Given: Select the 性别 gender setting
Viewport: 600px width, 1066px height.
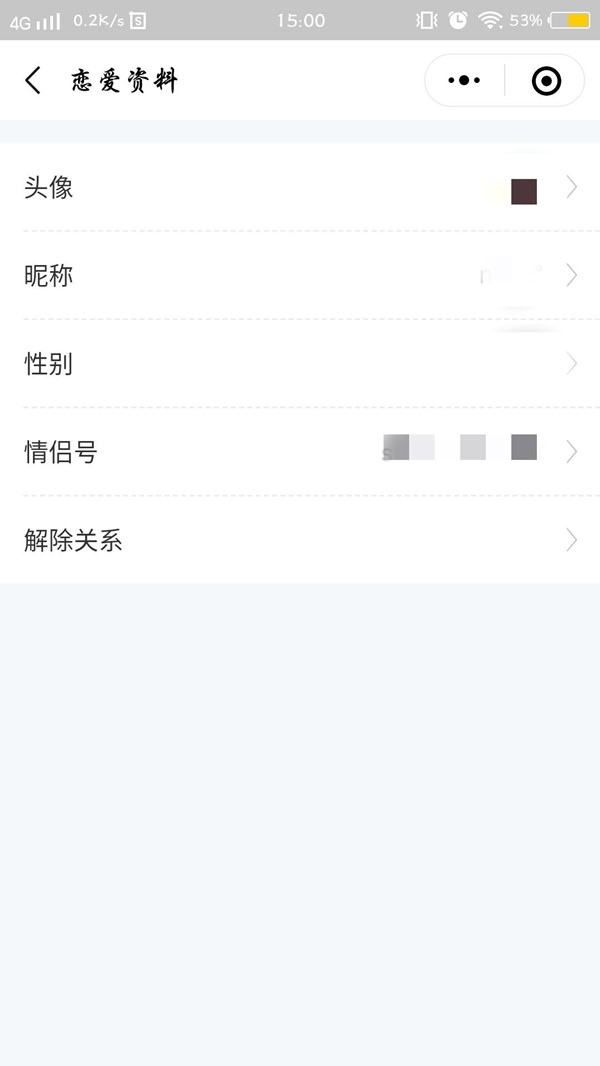Looking at the screenshot, I should [x=300, y=364].
